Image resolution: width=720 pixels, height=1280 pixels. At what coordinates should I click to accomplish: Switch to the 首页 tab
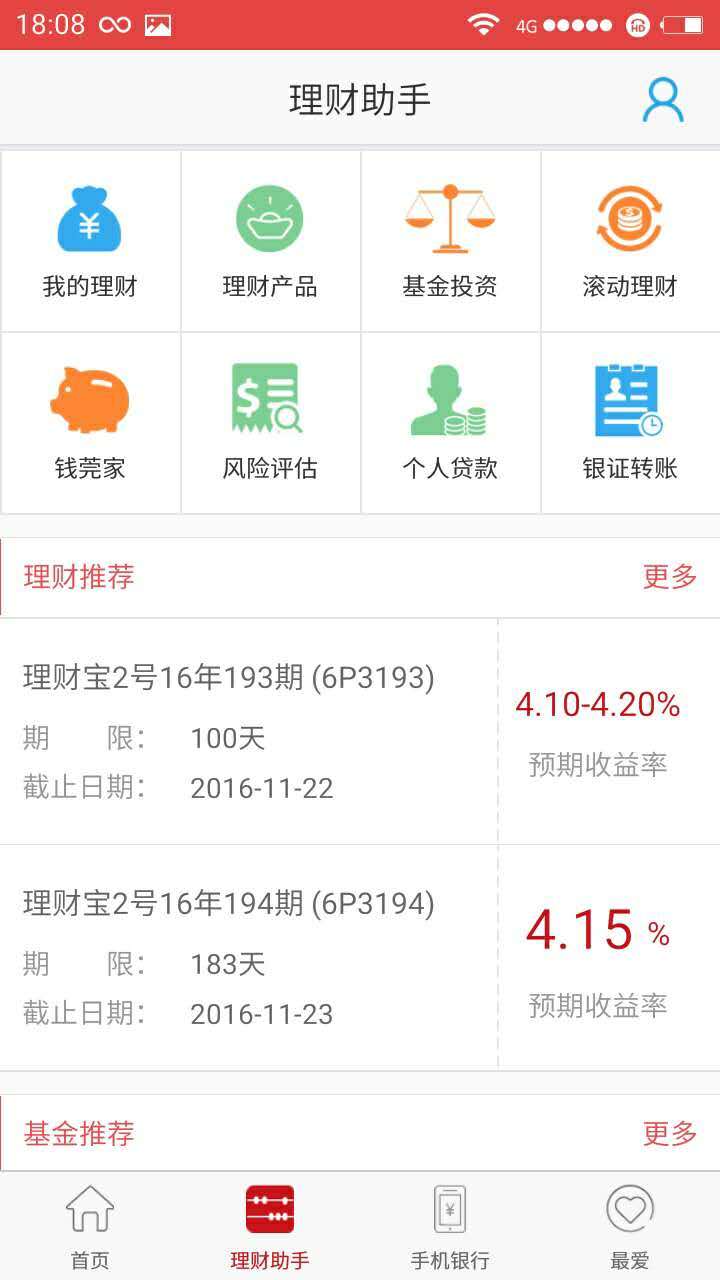(x=90, y=1227)
